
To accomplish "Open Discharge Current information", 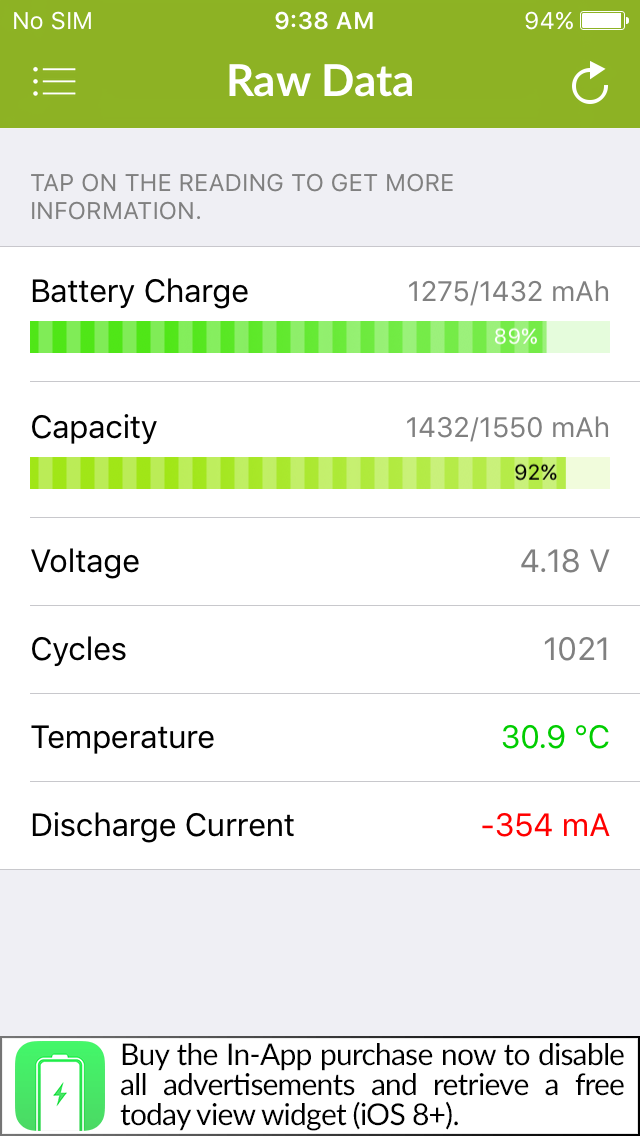I will click(x=320, y=826).
